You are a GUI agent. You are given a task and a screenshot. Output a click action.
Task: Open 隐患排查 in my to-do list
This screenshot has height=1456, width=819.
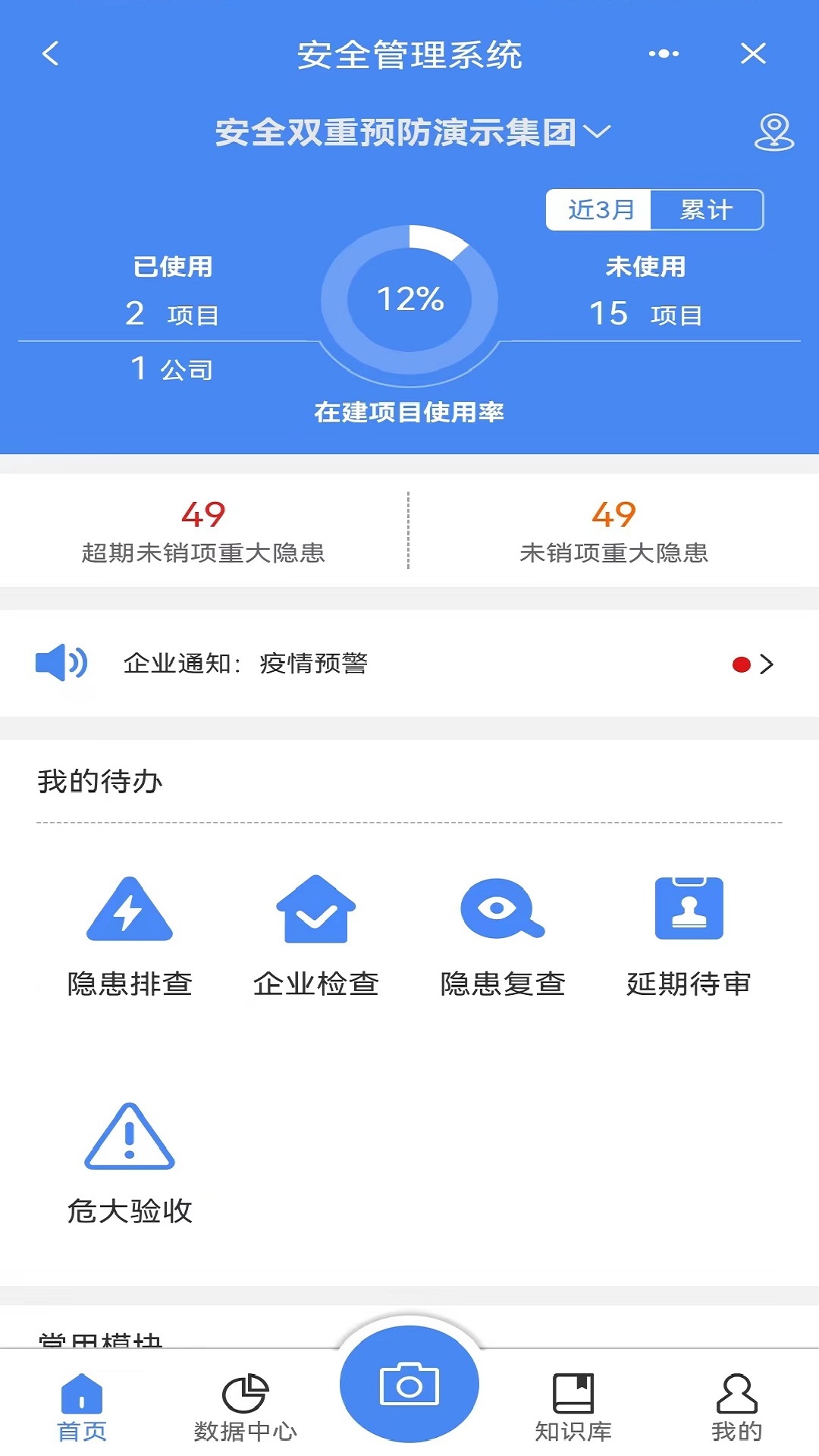(130, 935)
